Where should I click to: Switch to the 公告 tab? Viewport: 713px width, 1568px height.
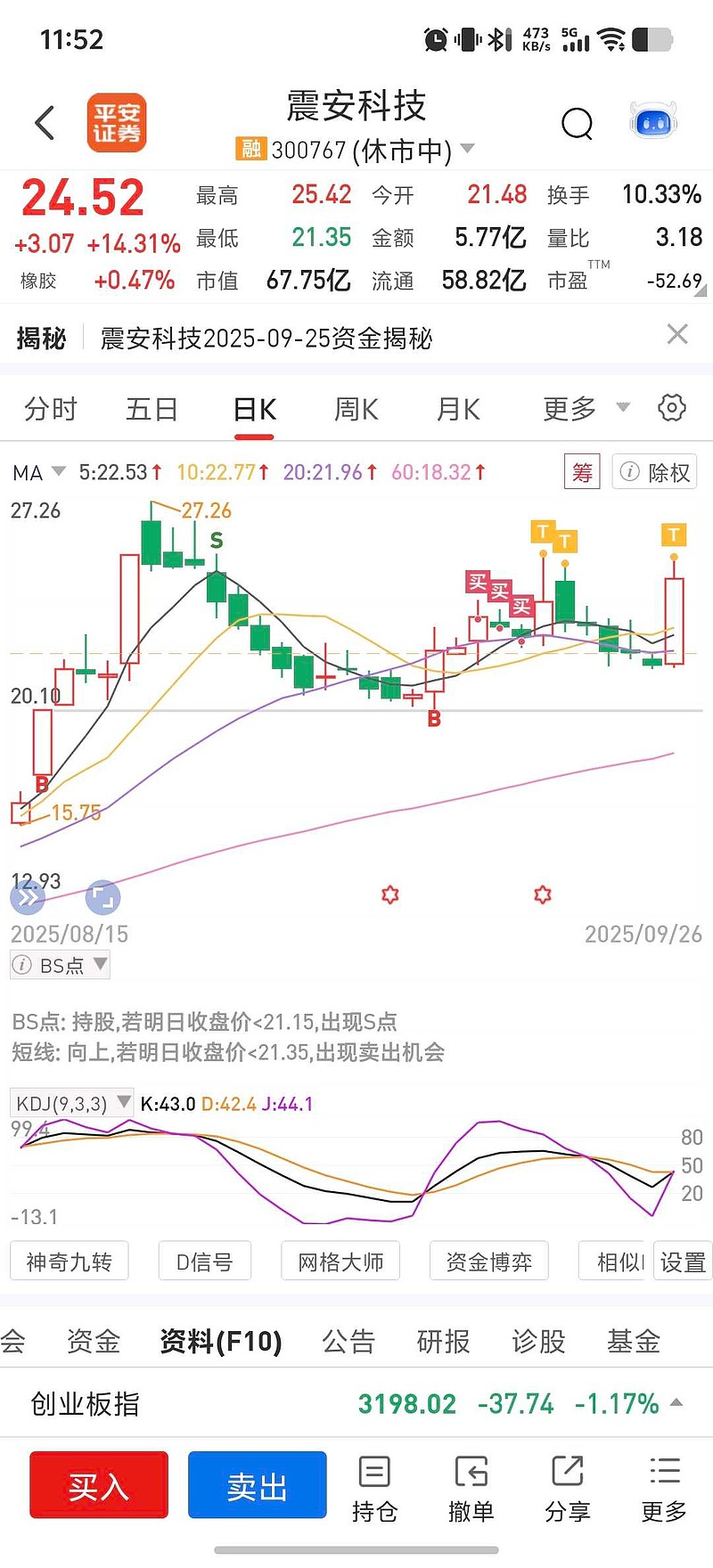[348, 1341]
